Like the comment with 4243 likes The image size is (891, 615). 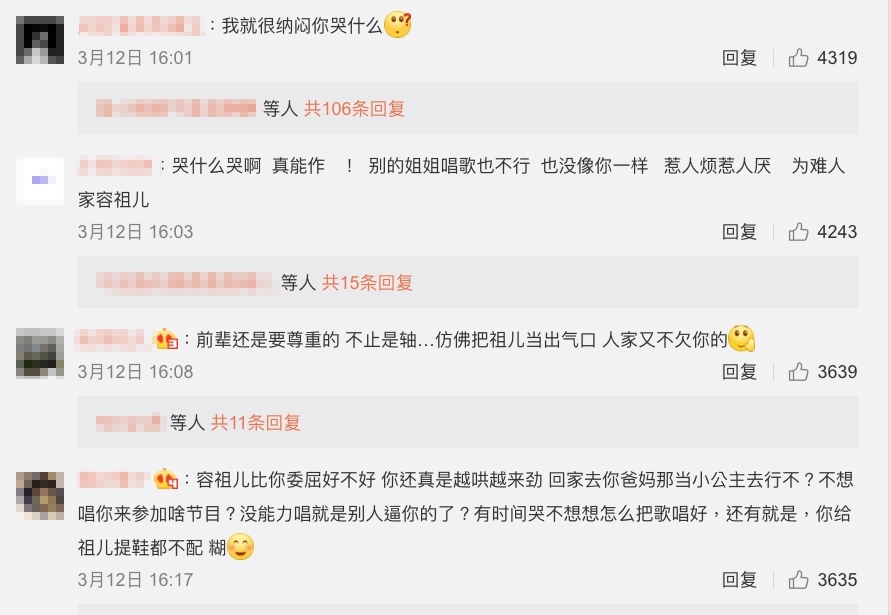pyautogui.click(x=799, y=231)
